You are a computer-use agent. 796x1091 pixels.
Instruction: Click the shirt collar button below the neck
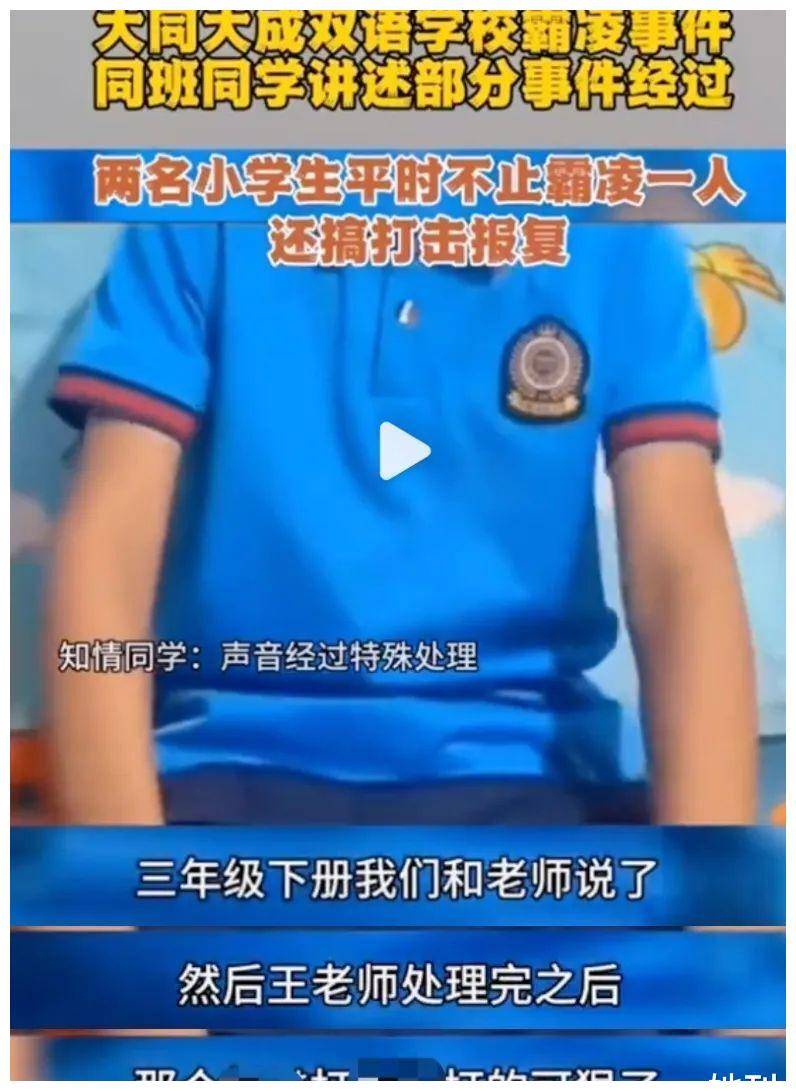[405, 315]
